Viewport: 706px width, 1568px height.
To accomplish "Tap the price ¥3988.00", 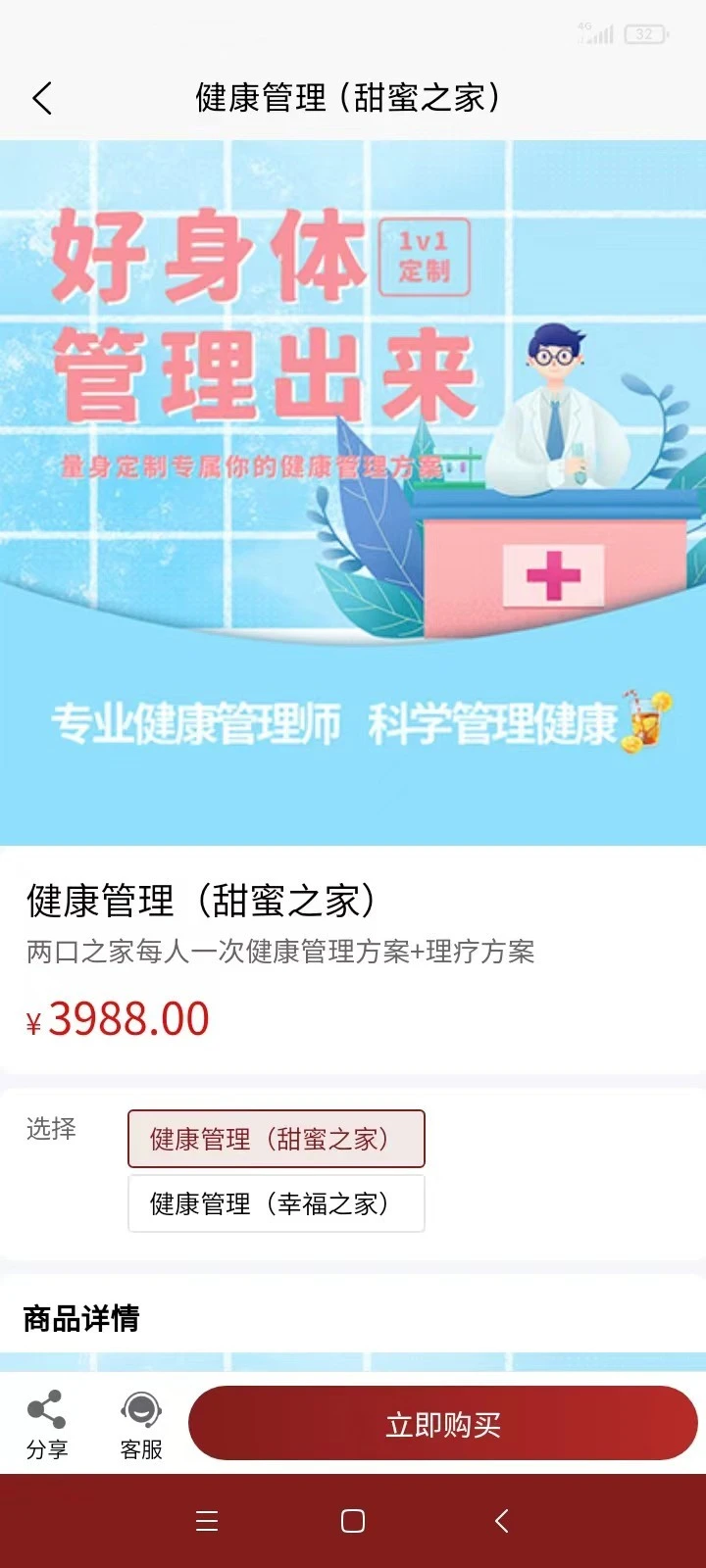I will pyautogui.click(x=117, y=1019).
